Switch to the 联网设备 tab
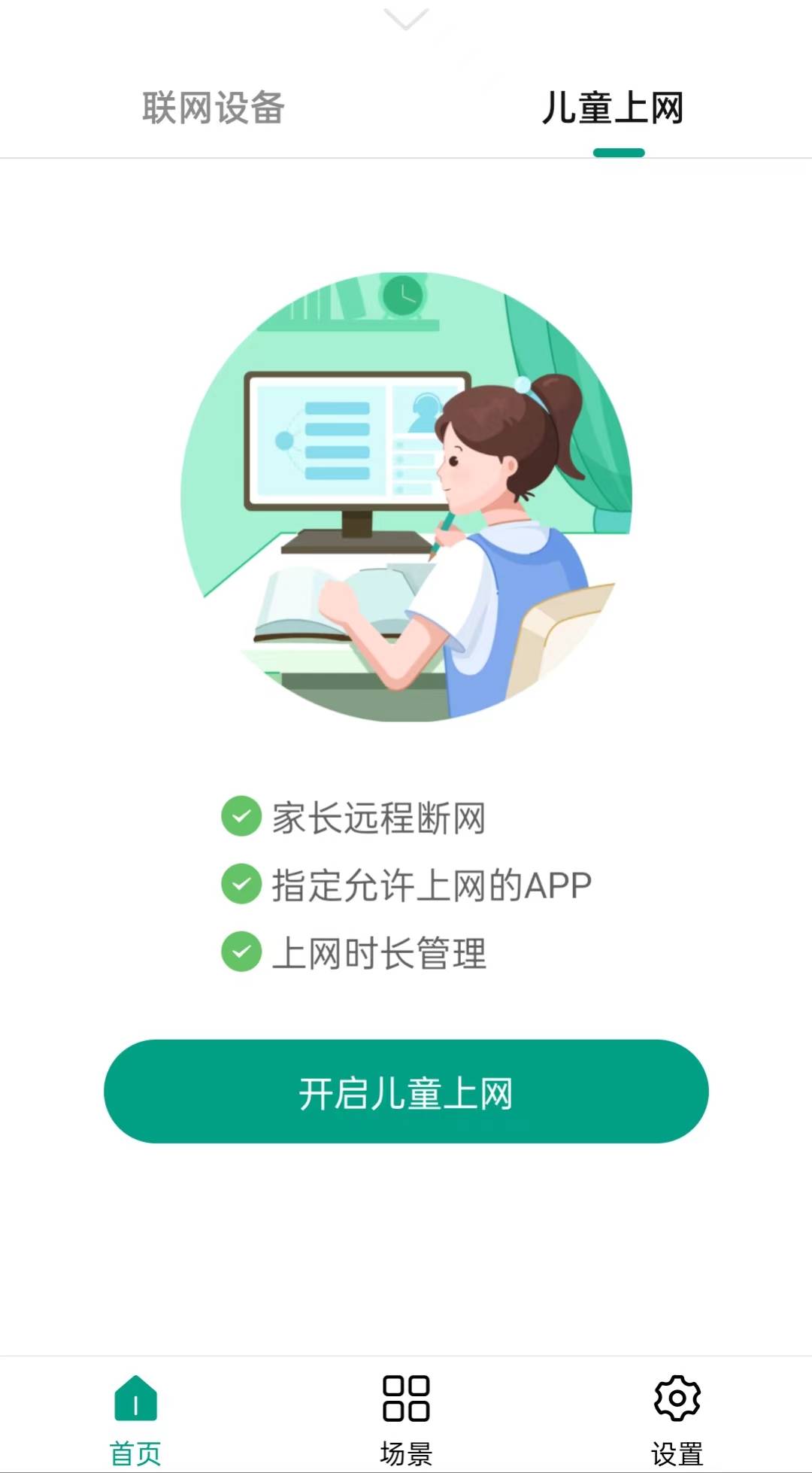 point(214,108)
